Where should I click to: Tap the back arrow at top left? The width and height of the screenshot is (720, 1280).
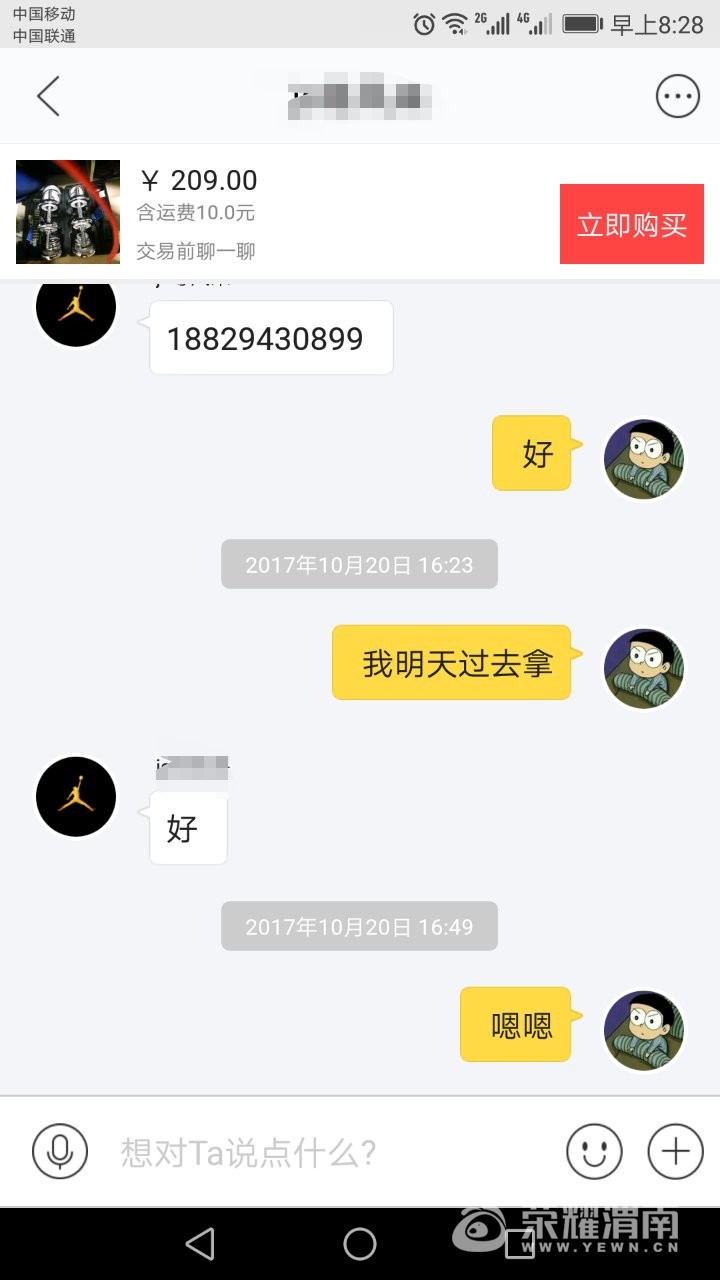coord(48,97)
